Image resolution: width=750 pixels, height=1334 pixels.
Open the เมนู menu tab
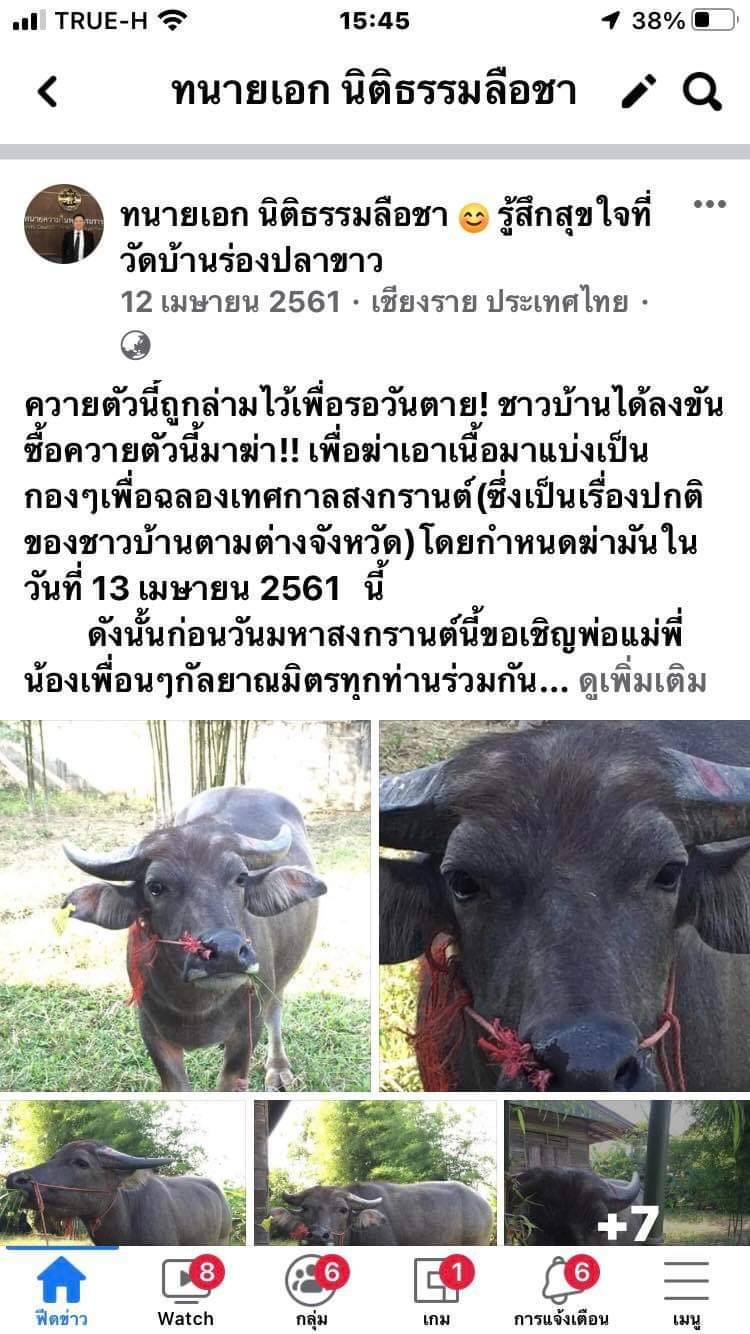[x=686, y=1290]
